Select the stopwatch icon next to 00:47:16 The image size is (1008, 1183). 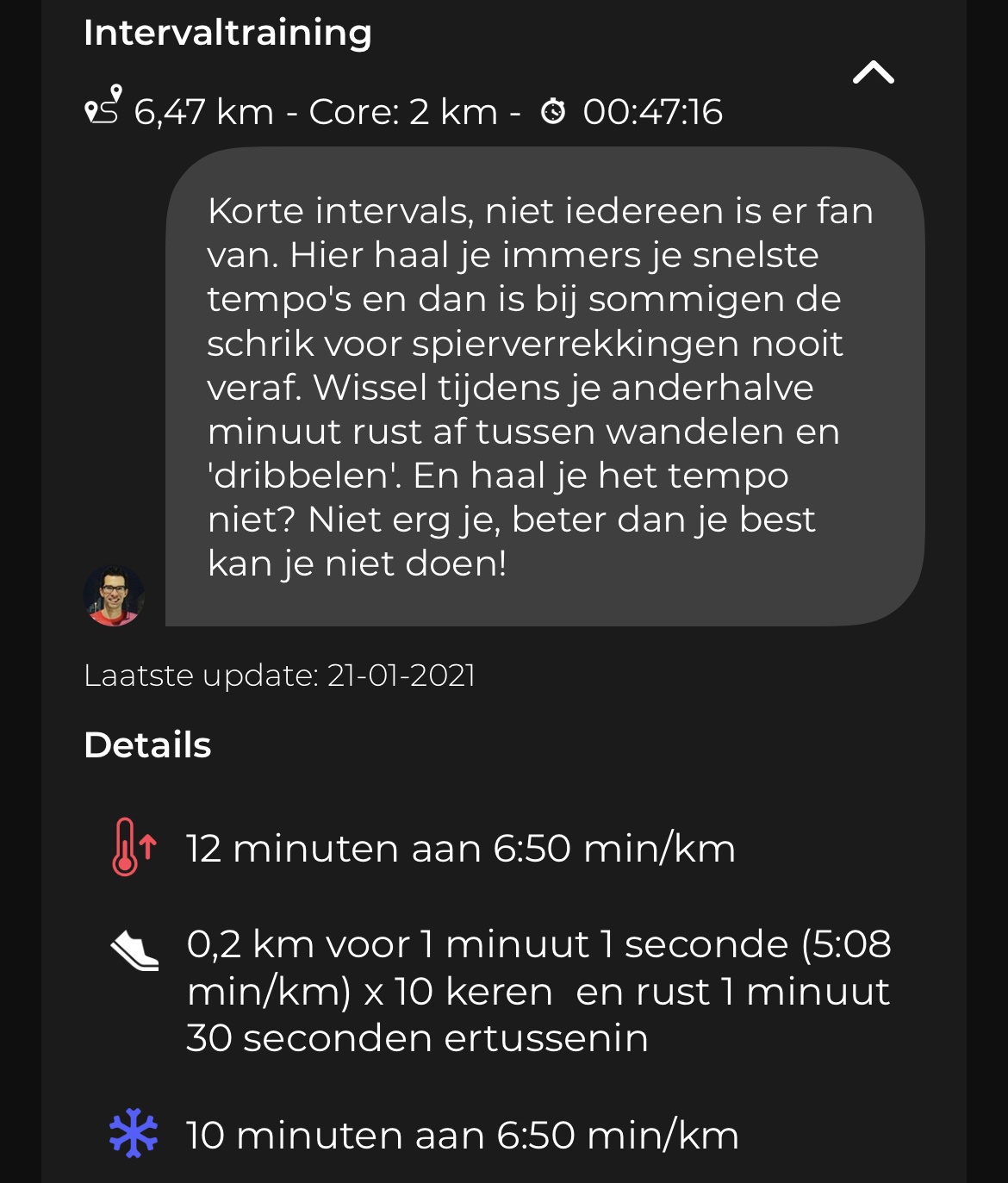click(555, 109)
